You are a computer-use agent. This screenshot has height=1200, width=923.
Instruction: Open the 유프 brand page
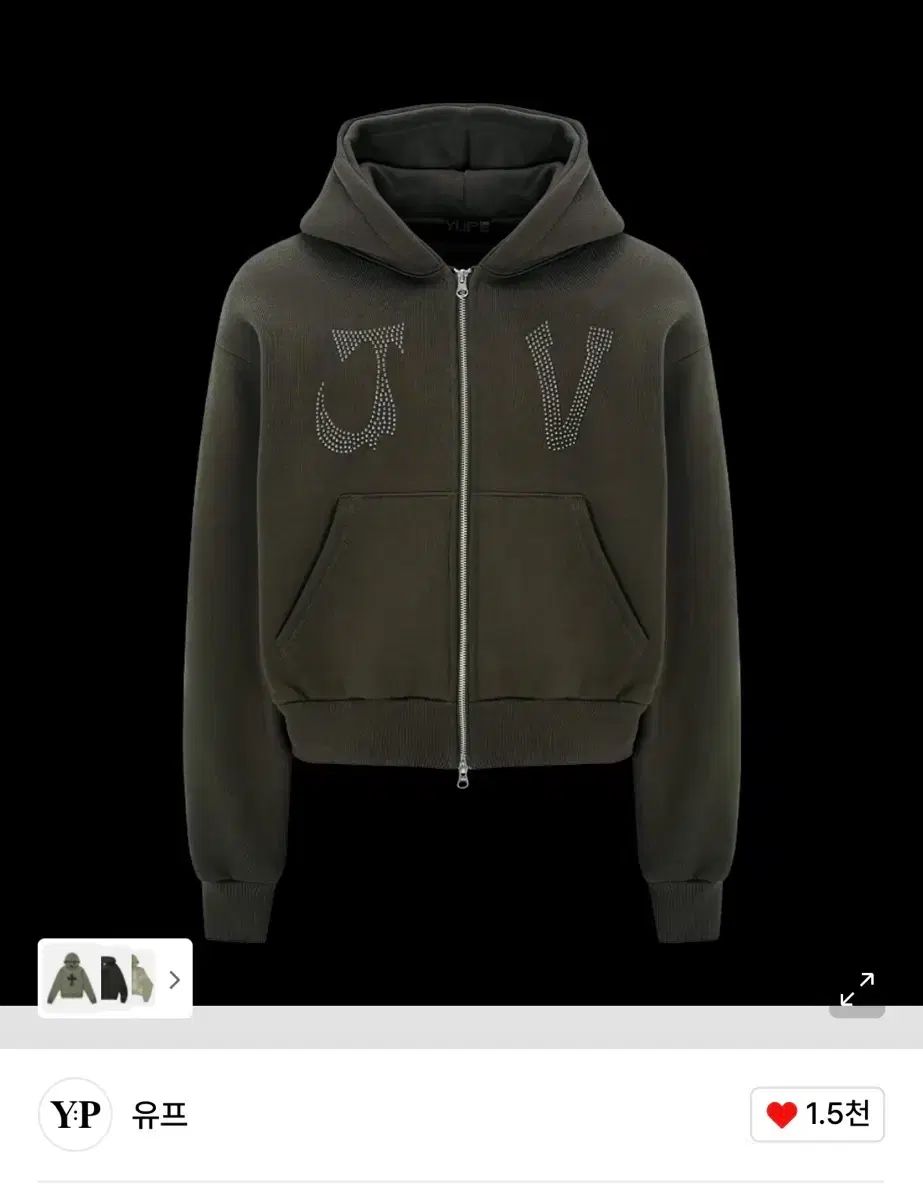click(x=159, y=1114)
